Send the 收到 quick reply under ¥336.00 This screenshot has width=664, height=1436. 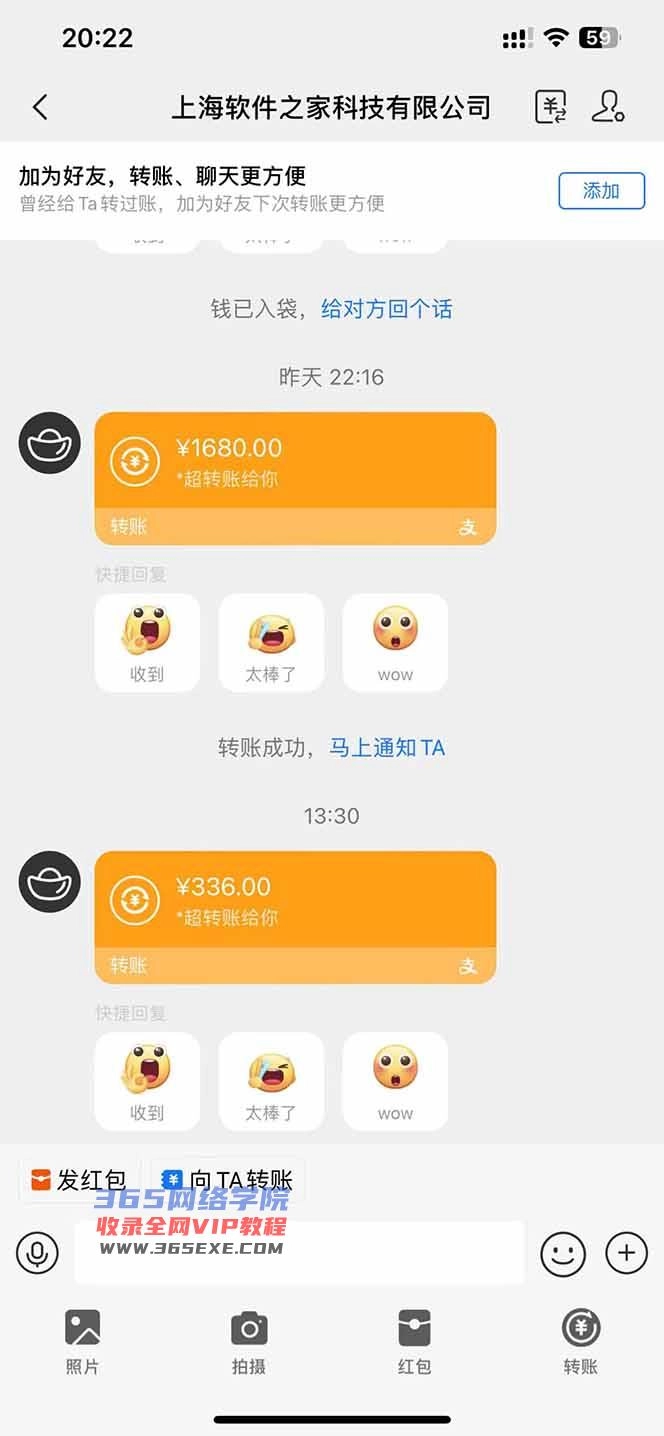point(147,1081)
